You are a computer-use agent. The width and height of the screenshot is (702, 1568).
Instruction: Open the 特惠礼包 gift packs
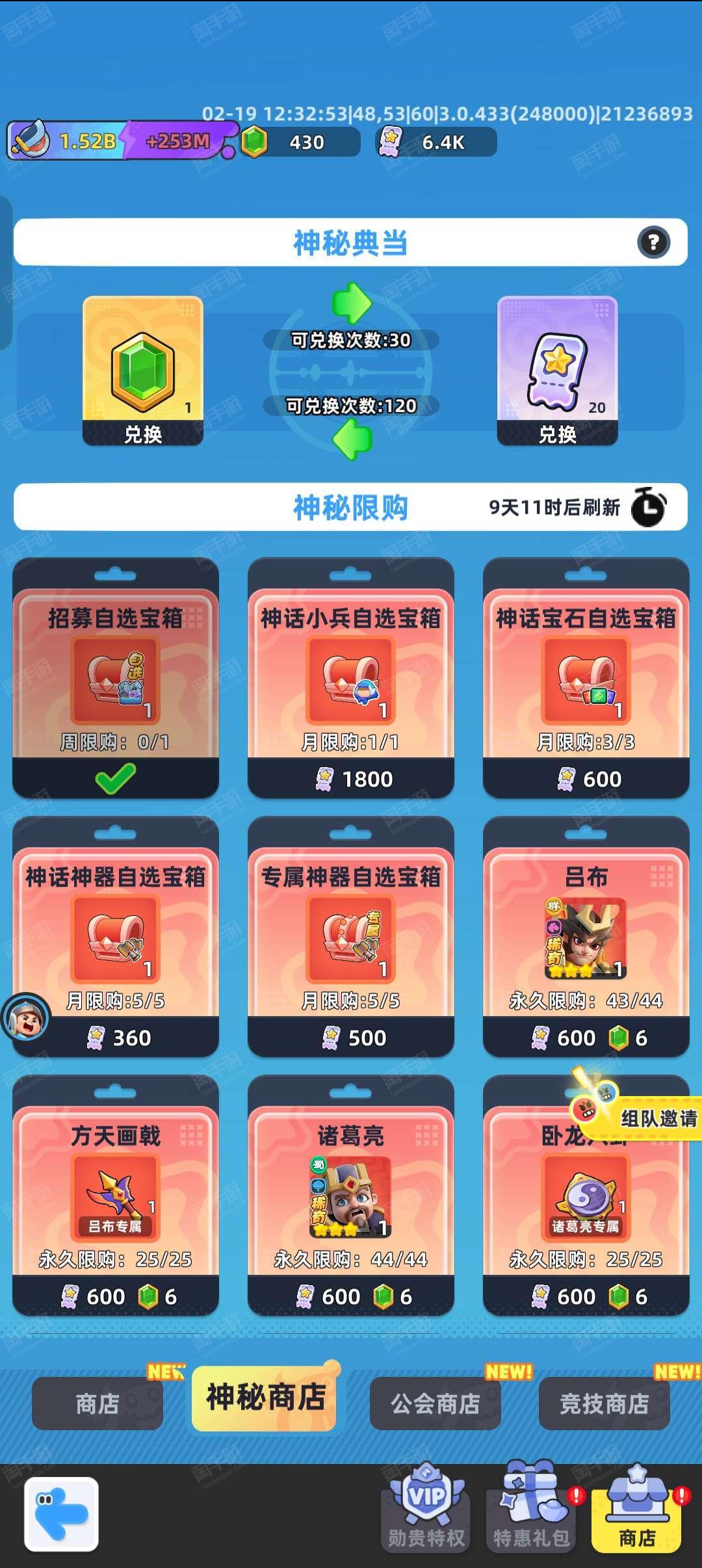(x=532, y=1508)
